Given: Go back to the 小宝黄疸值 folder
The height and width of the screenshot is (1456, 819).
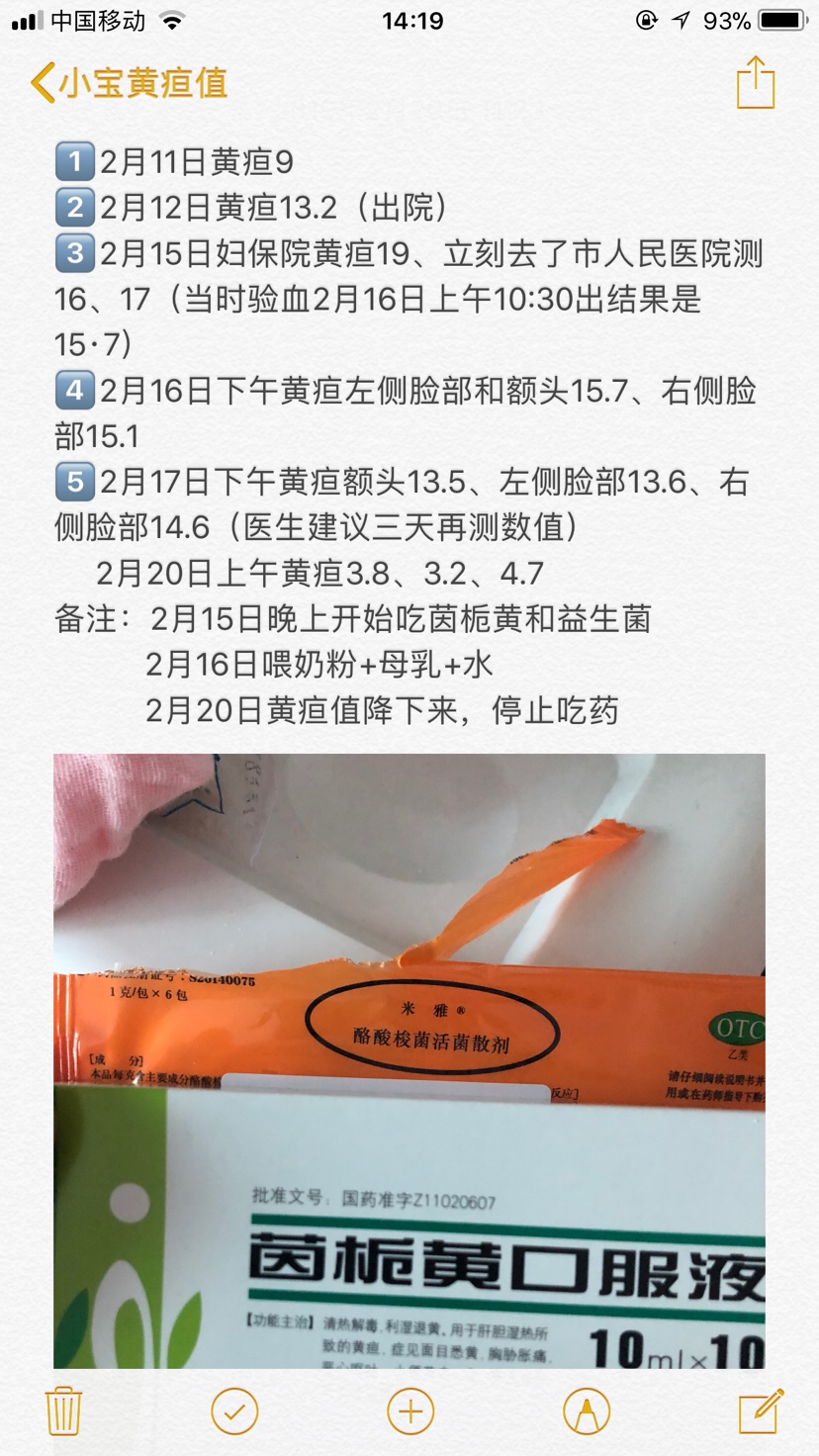Looking at the screenshot, I should pyautogui.click(x=129, y=83).
